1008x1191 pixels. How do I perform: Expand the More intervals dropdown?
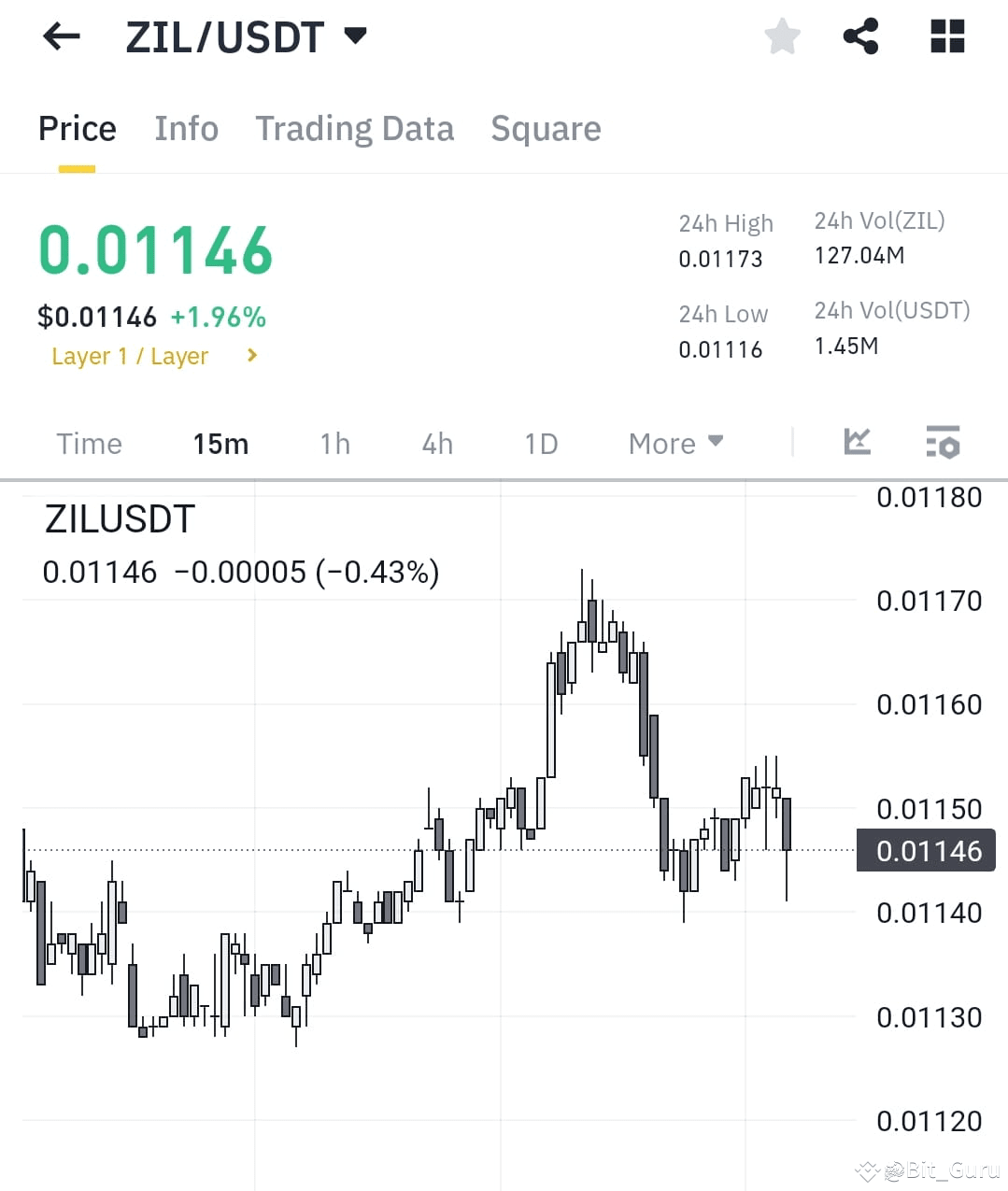(674, 444)
